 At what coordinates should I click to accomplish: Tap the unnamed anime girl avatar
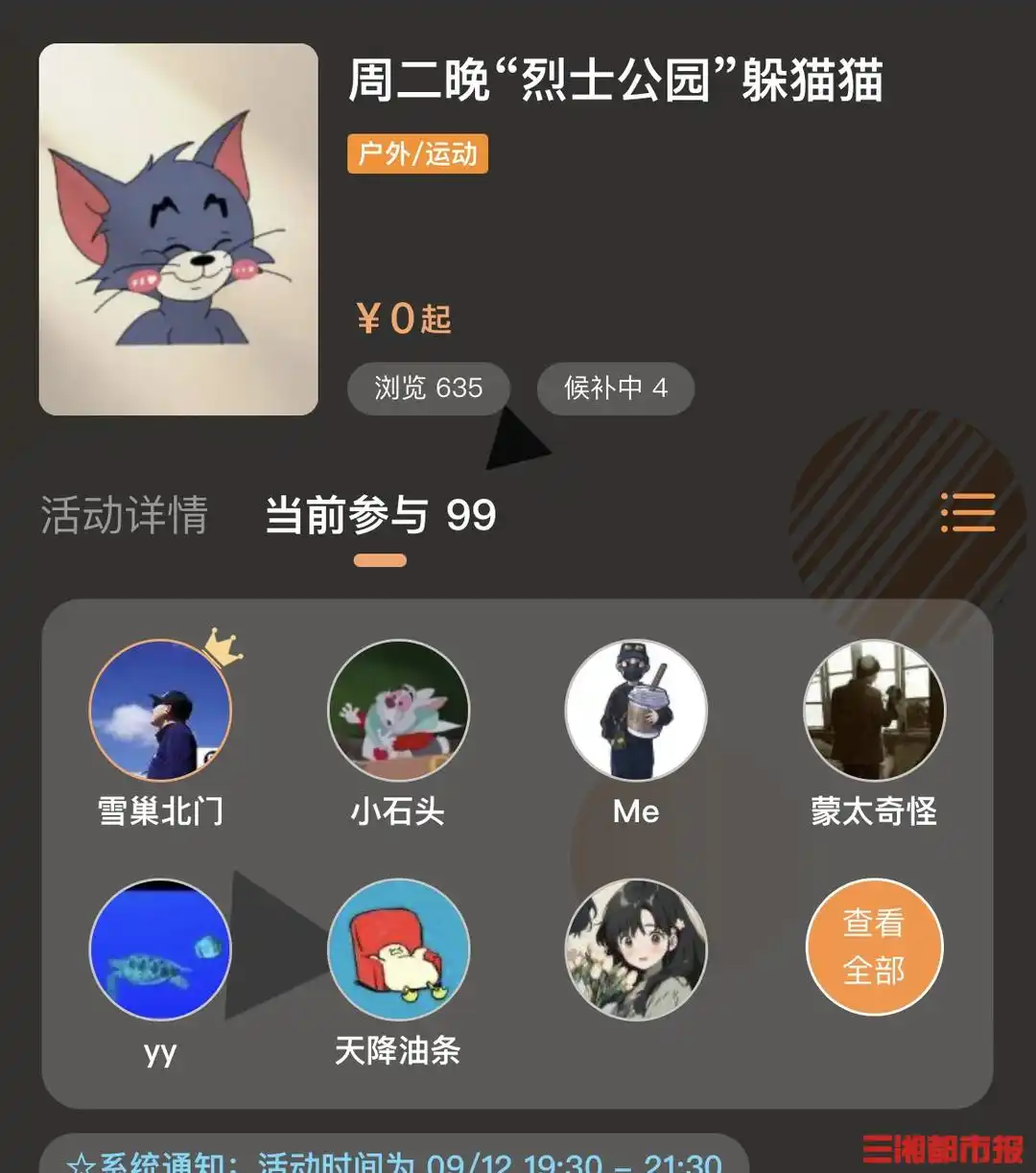point(635,948)
